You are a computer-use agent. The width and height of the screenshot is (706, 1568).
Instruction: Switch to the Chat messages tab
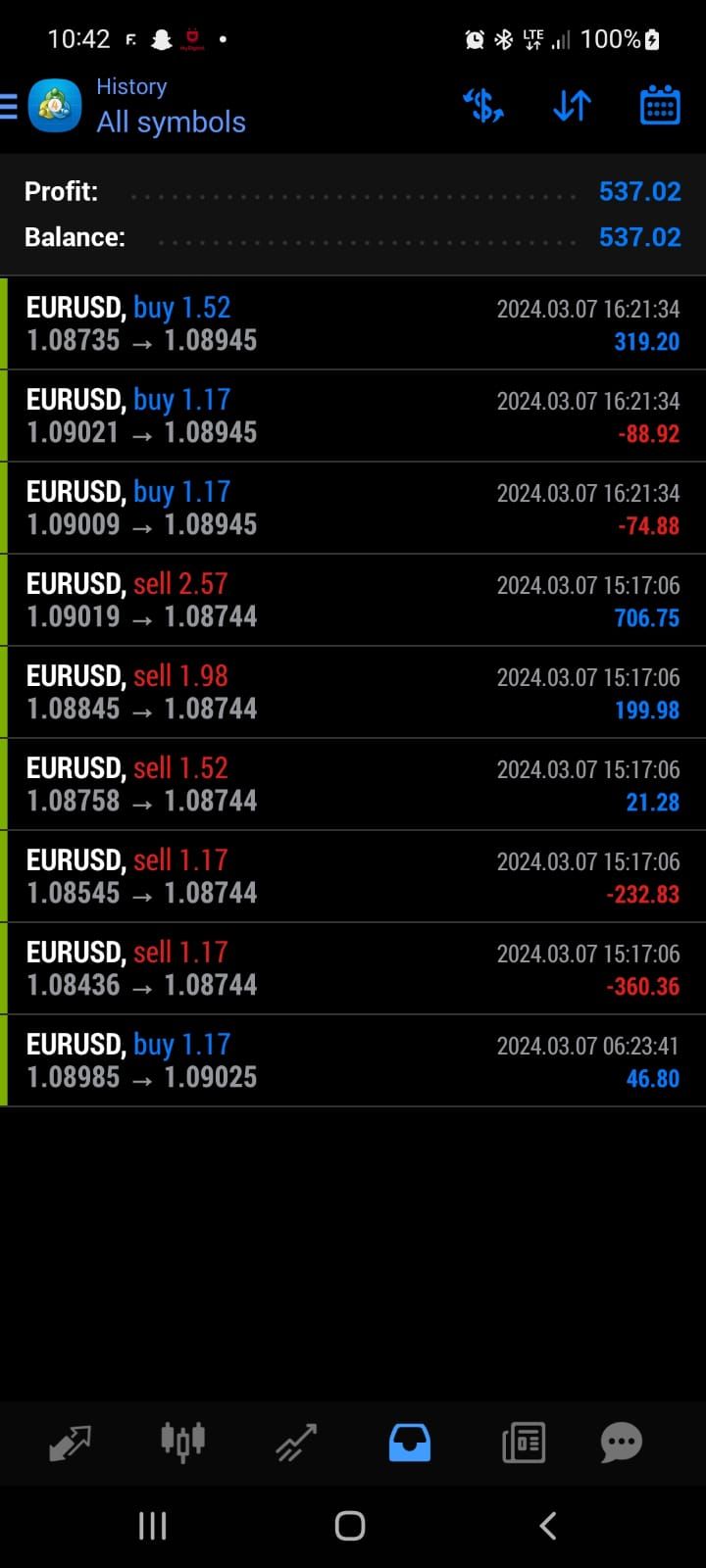pyautogui.click(x=621, y=1443)
